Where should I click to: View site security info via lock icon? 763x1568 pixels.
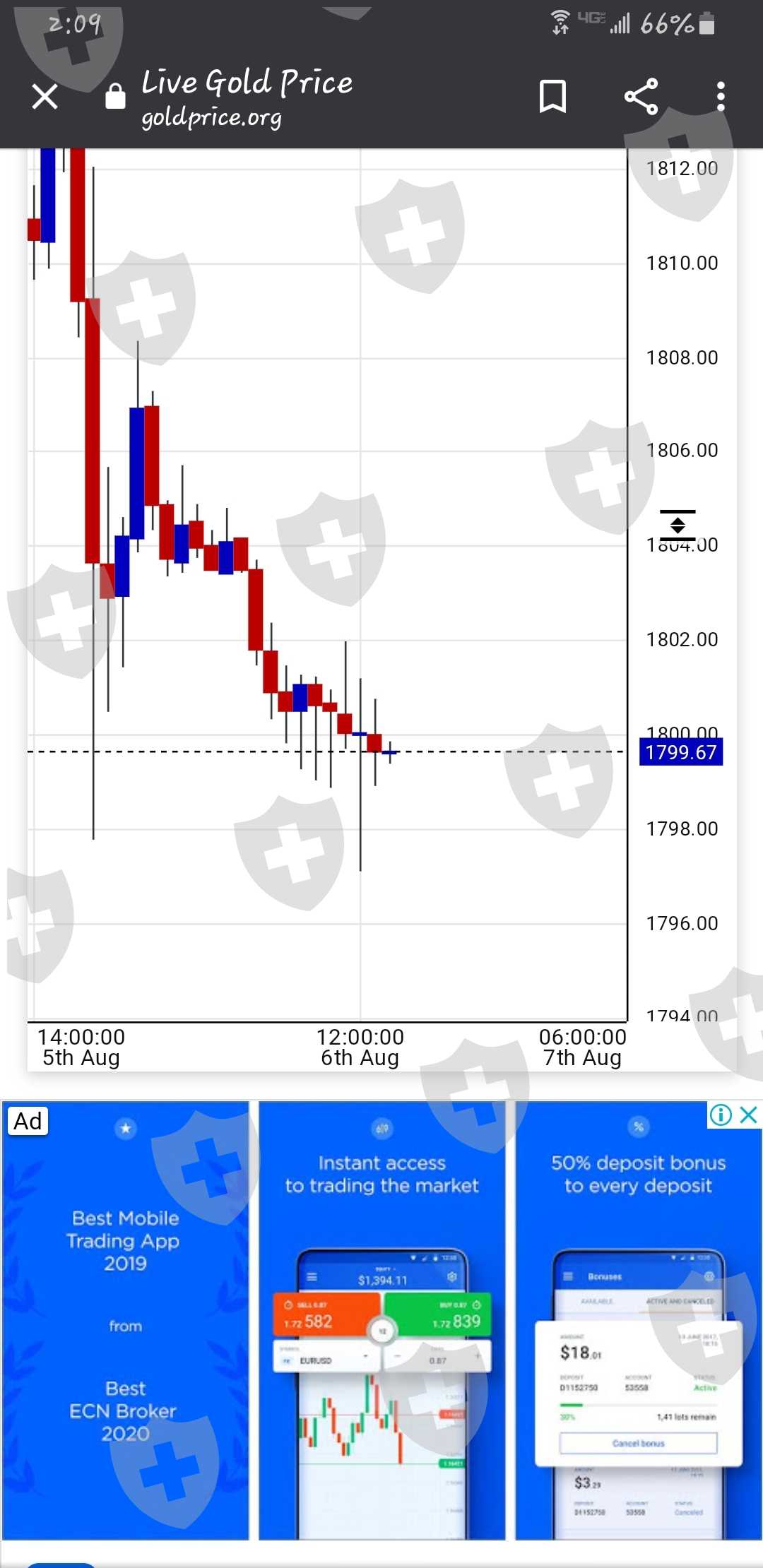click(115, 96)
